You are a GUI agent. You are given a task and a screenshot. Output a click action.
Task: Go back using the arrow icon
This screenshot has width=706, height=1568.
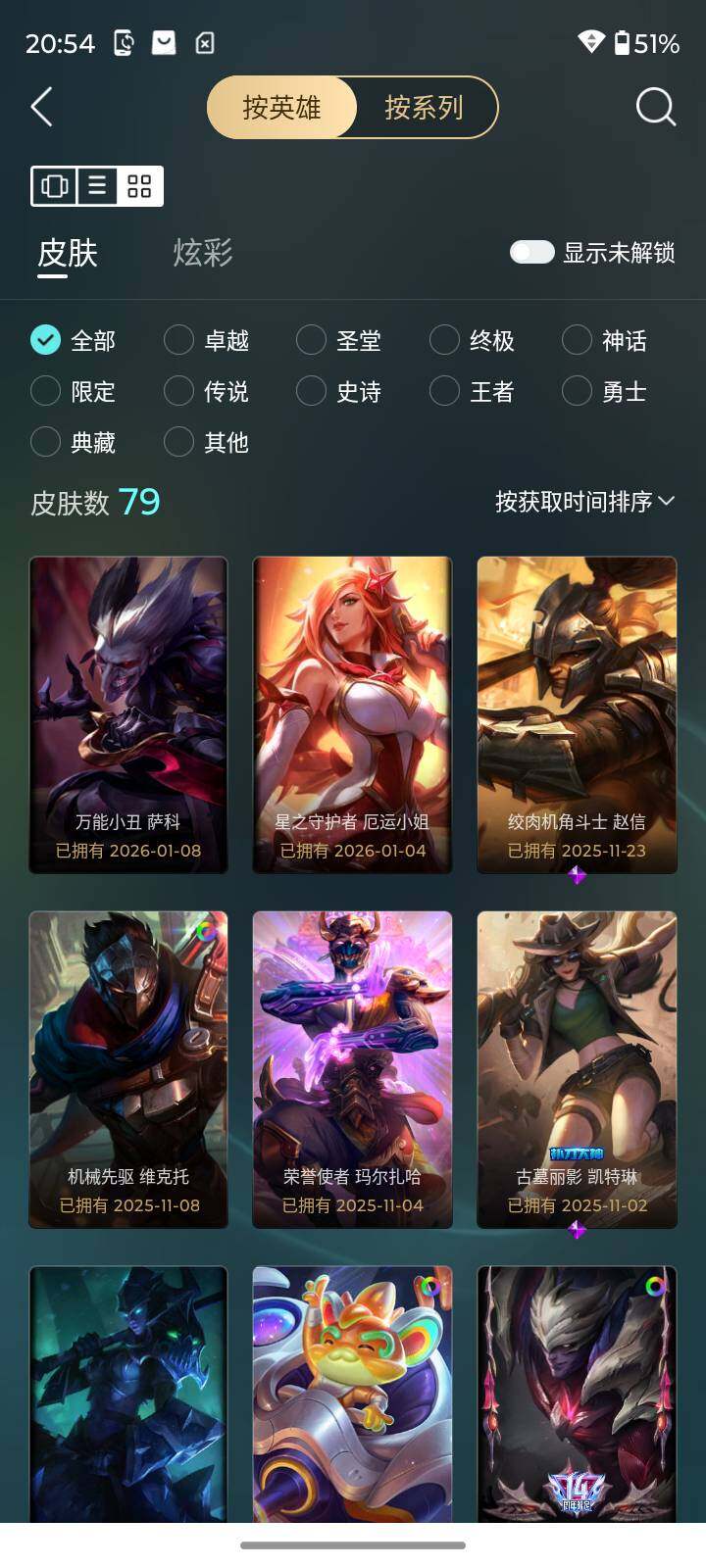pos(42,107)
